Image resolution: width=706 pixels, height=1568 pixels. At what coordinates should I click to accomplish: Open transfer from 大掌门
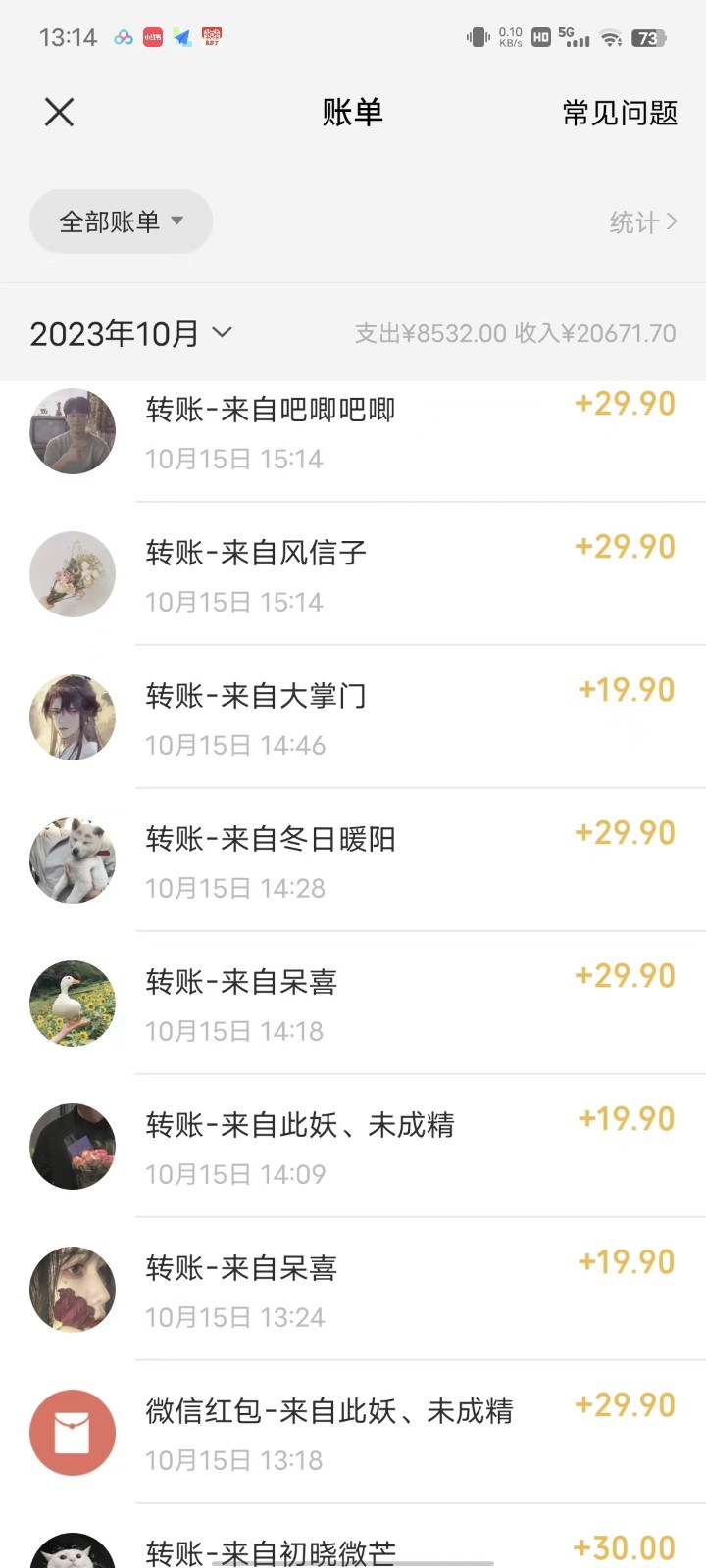tap(353, 718)
